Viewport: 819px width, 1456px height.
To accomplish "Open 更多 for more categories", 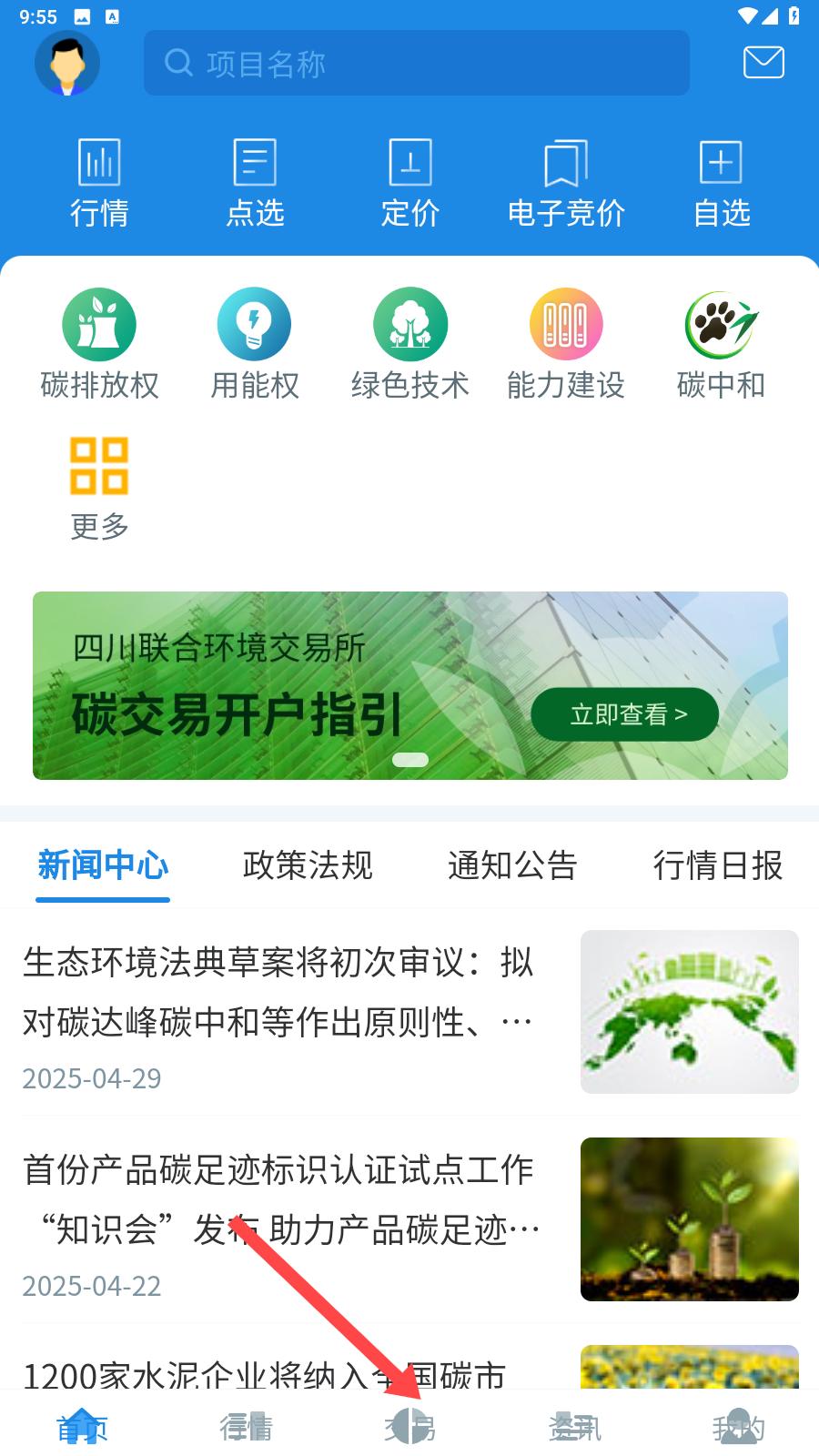I will pos(99,488).
